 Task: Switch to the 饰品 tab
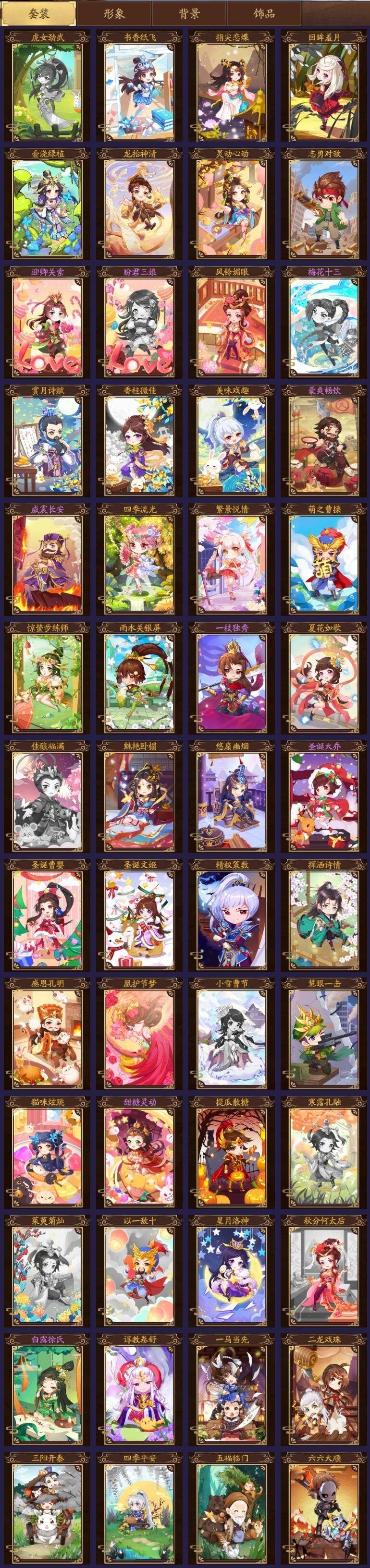point(264,13)
